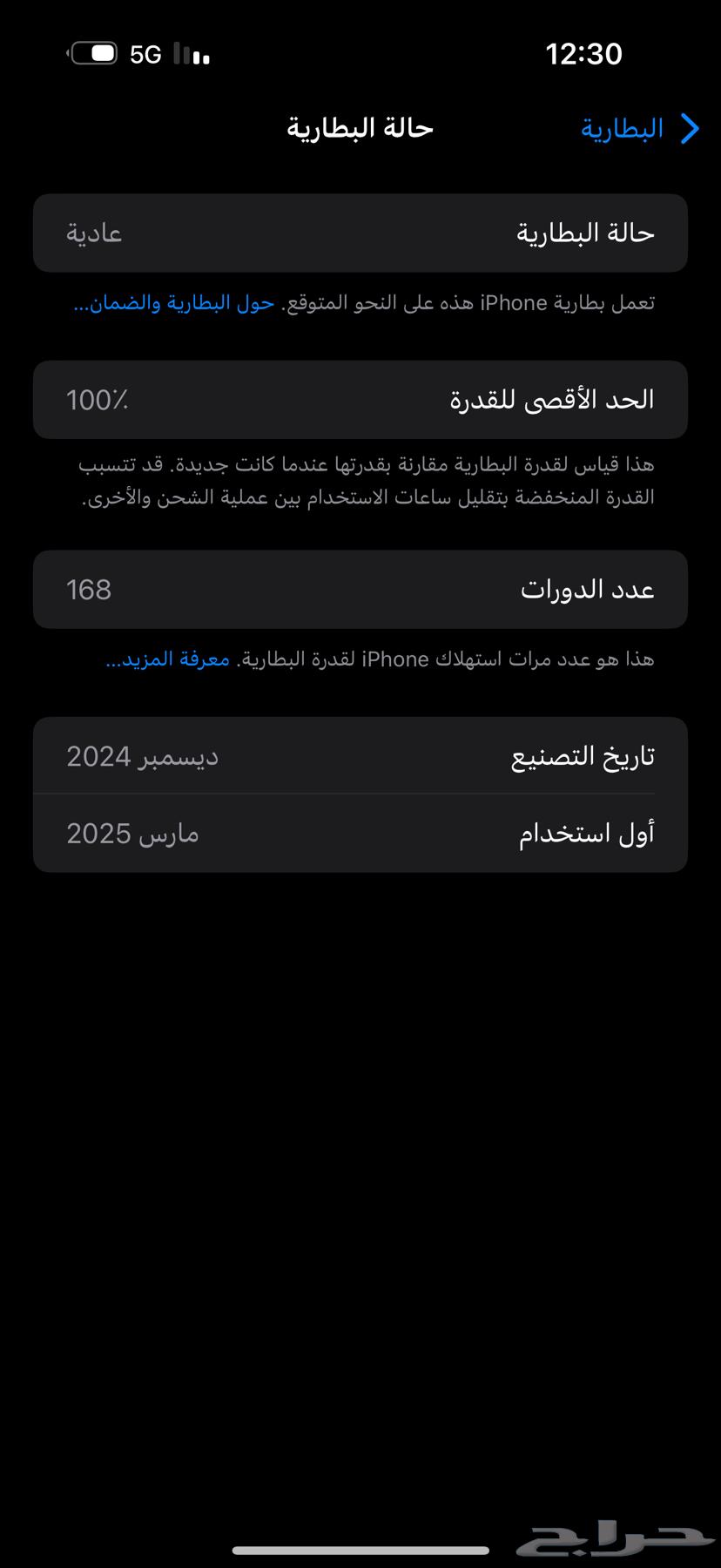Tap the home indicator bar at bottom
721x1568 pixels.
pos(360,1546)
